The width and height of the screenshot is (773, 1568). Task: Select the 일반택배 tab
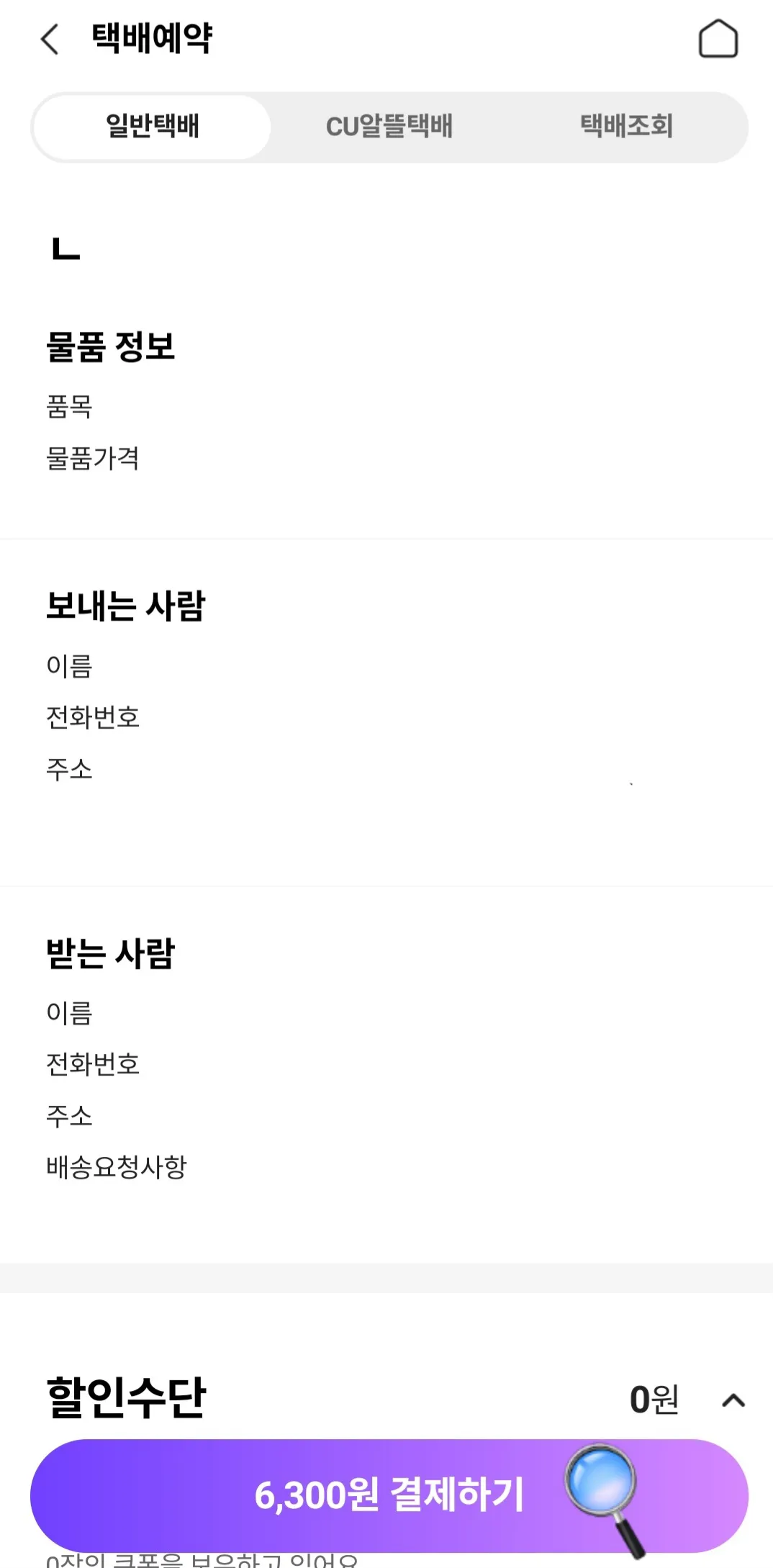[153, 127]
